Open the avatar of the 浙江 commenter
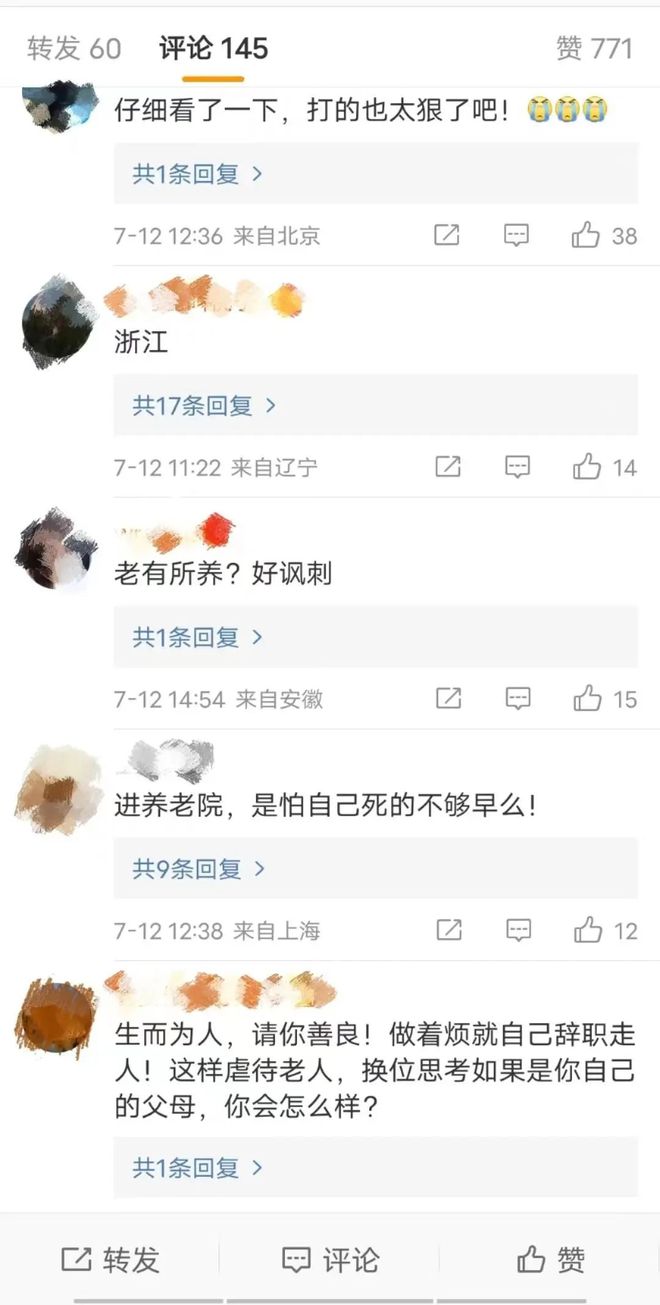 (x=57, y=321)
